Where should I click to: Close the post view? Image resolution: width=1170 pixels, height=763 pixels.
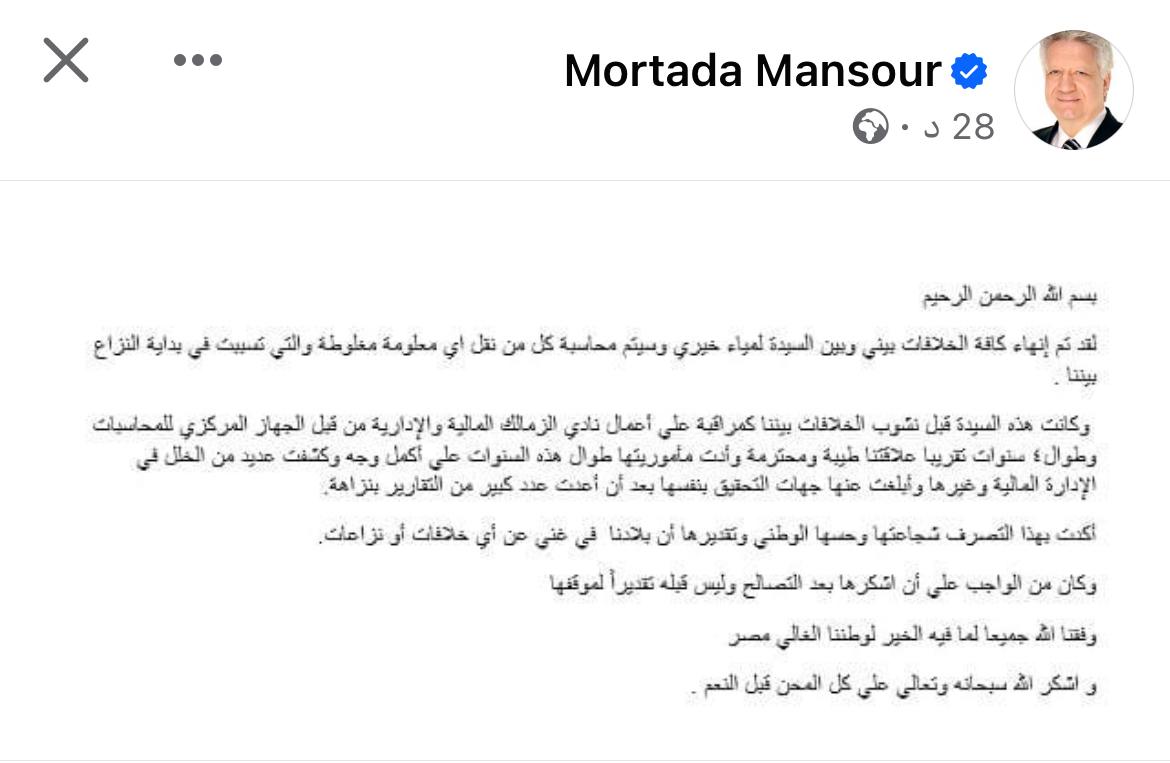pos(66,61)
